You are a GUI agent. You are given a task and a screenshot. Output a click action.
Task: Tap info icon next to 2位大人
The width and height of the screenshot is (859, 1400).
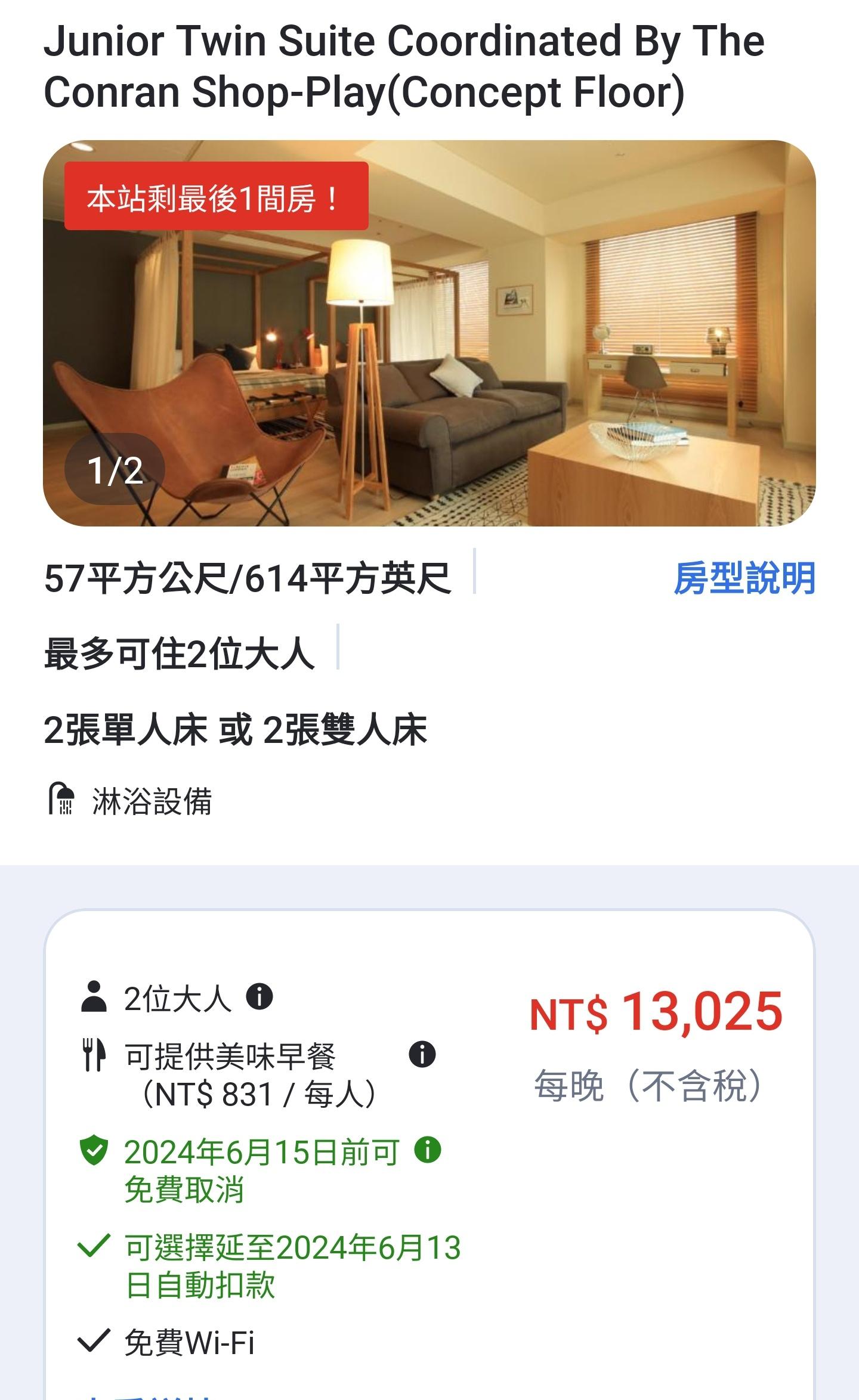point(259,997)
